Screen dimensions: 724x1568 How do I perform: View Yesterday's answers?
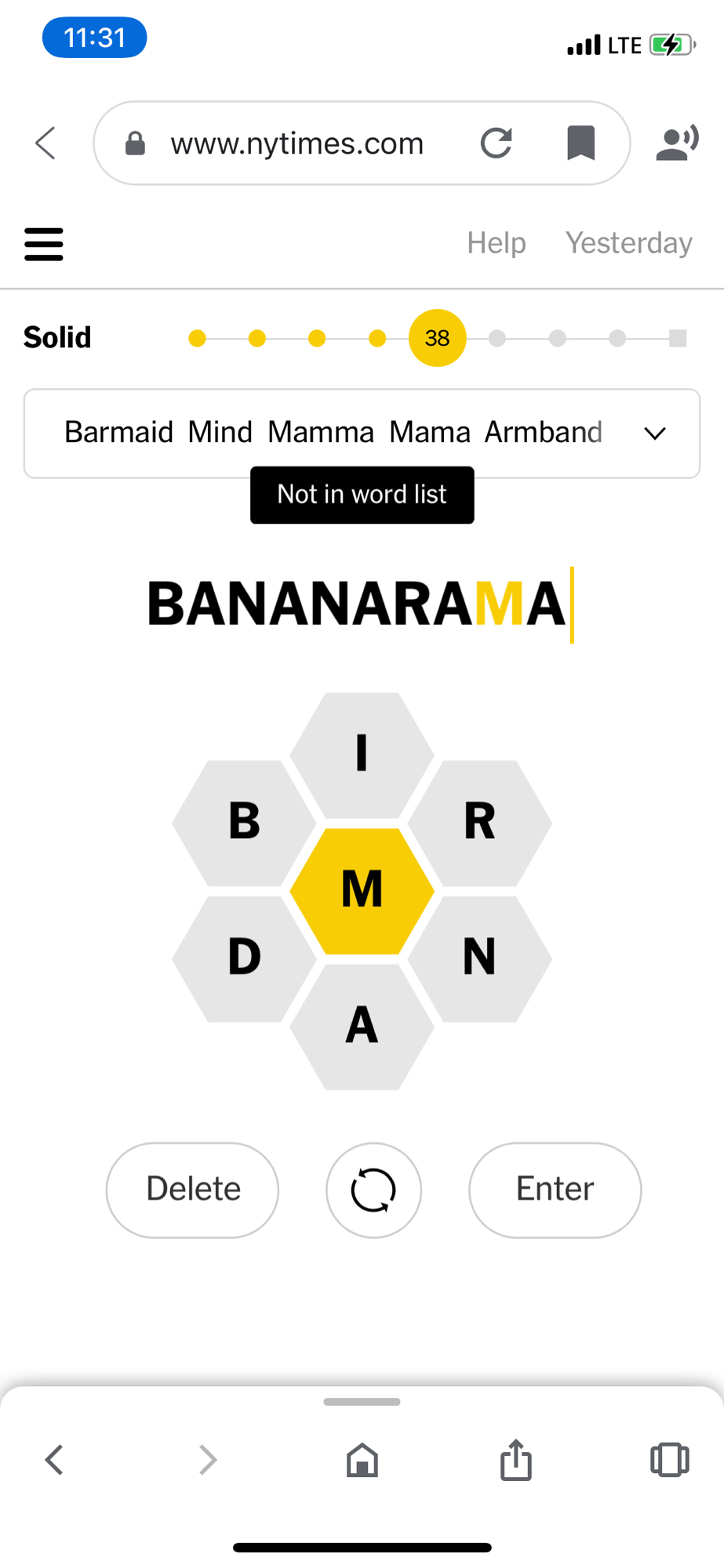coord(628,243)
